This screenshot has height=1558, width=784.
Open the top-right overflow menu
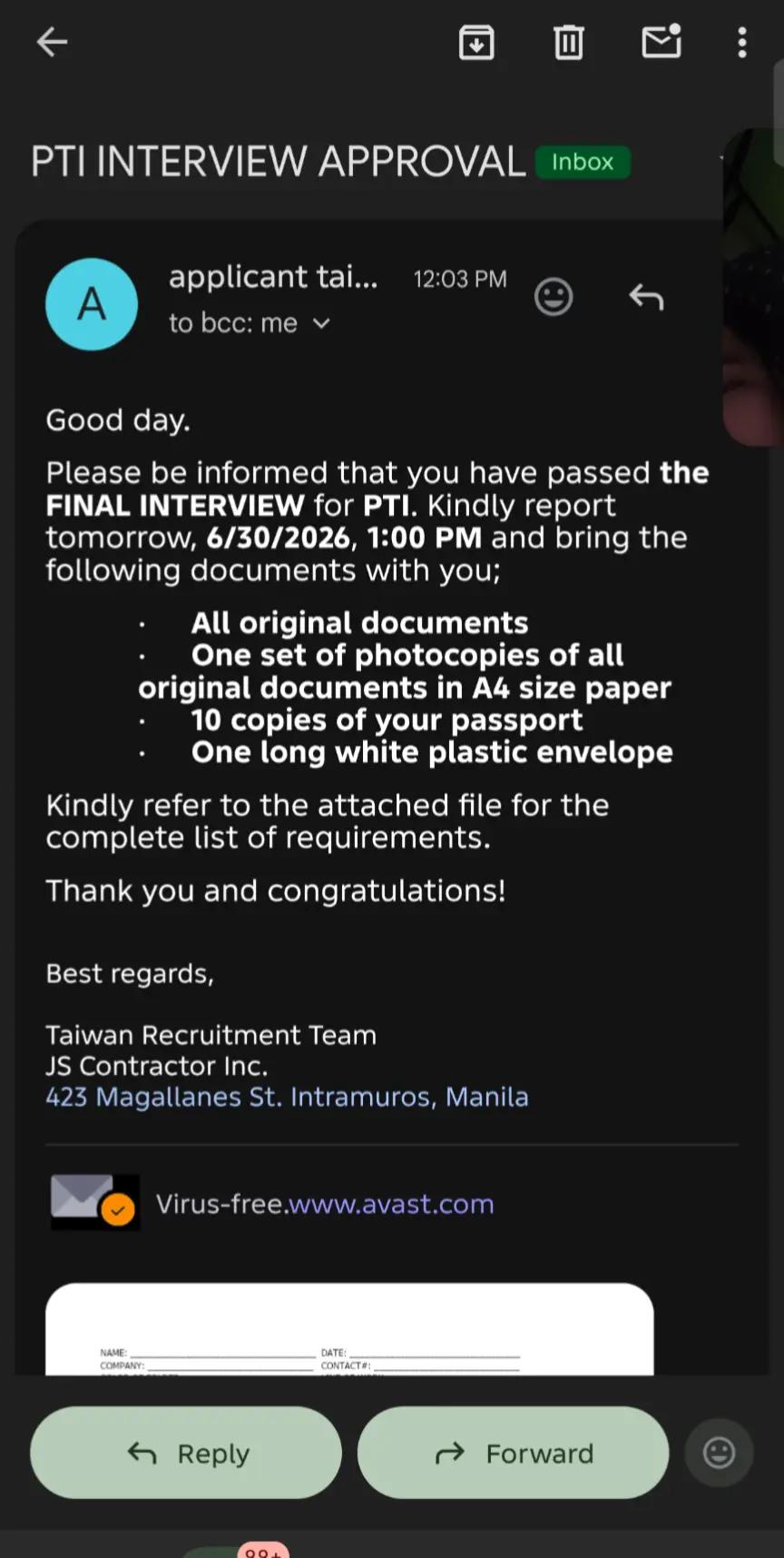[742, 42]
